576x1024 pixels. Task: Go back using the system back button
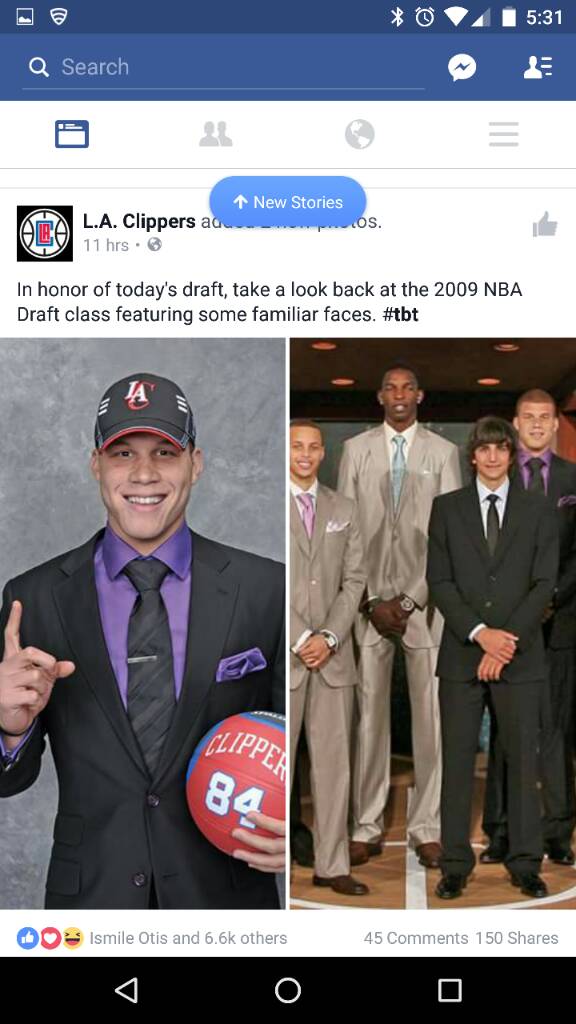[126, 991]
